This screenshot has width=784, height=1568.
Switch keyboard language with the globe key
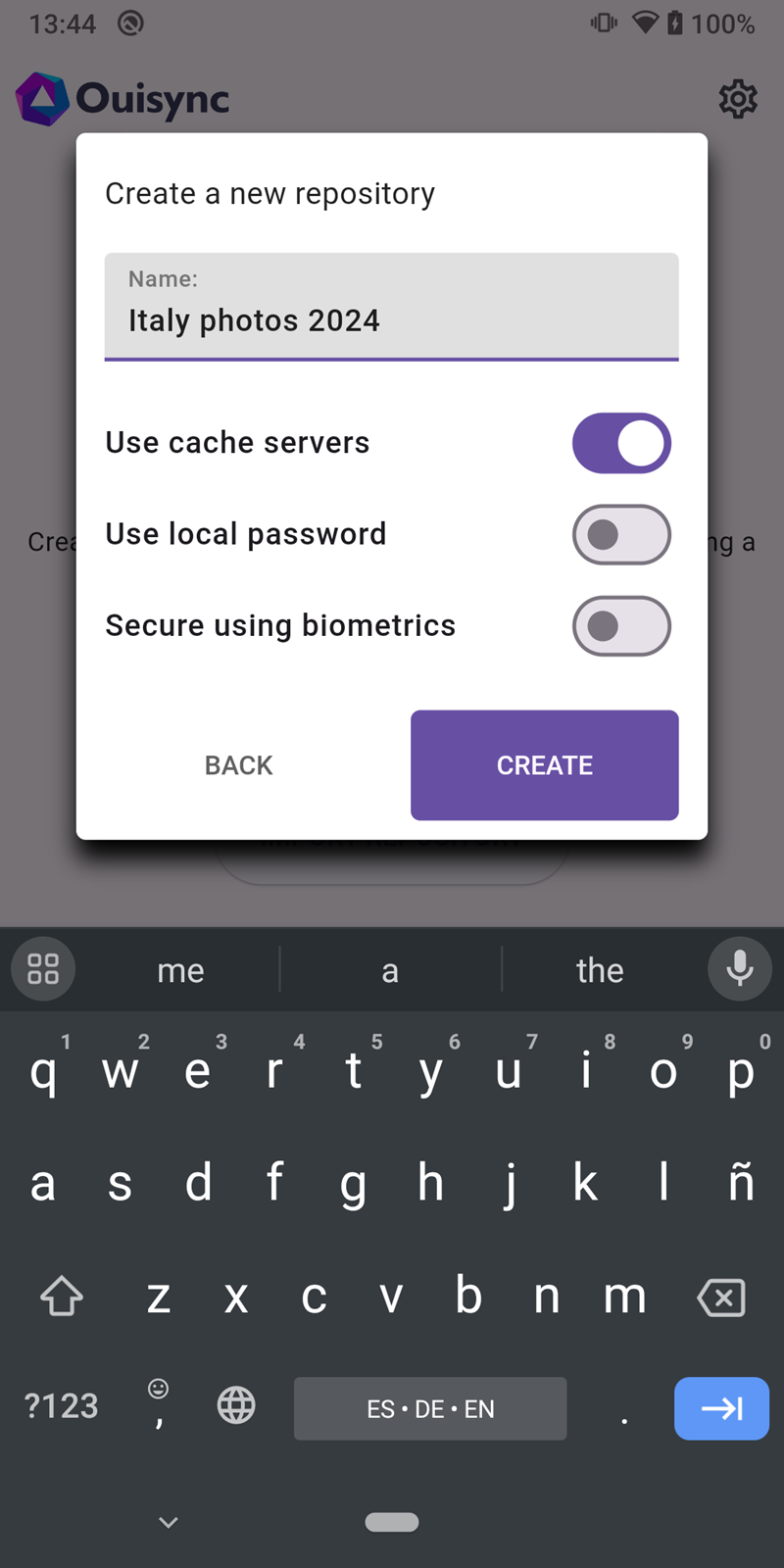pos(236,1405)
